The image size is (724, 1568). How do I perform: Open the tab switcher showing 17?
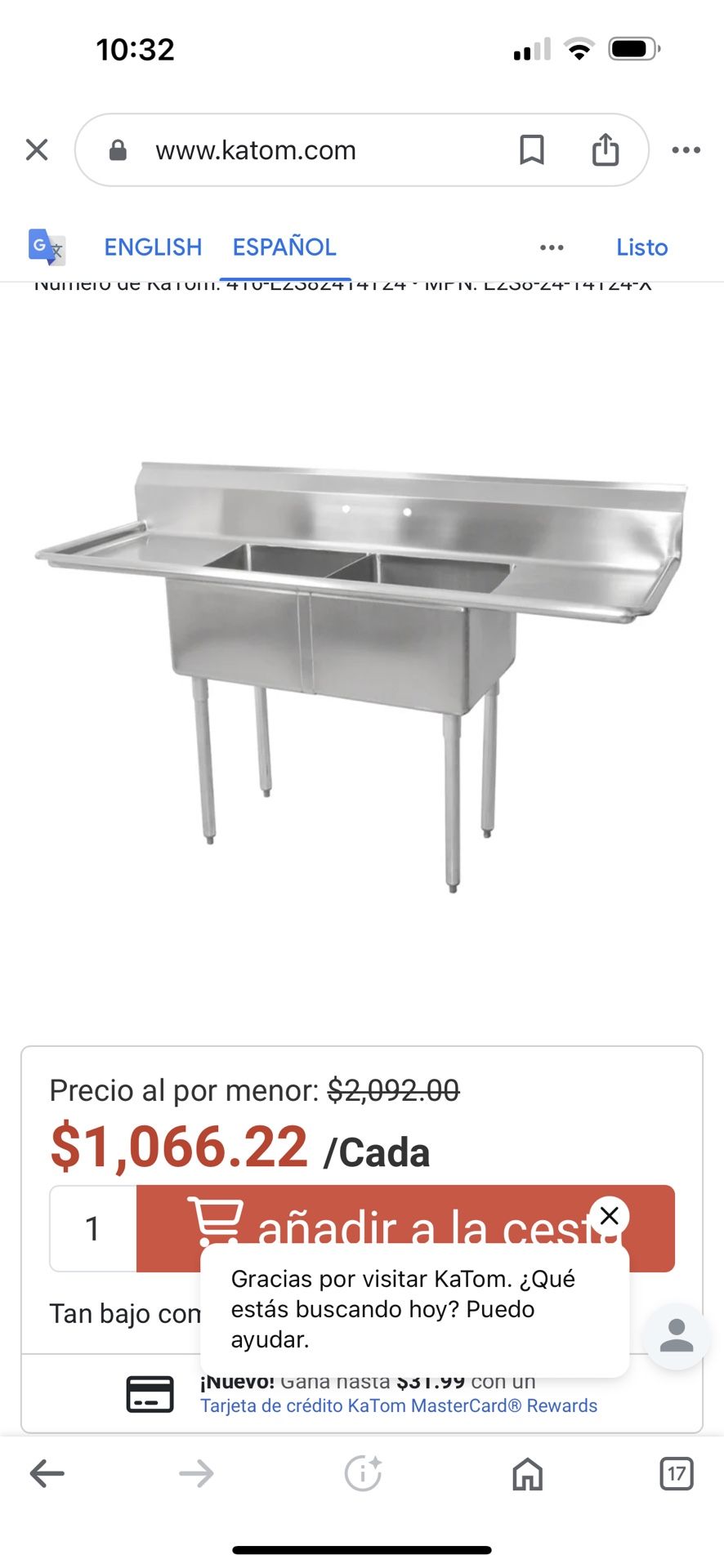pos(677,1474)
